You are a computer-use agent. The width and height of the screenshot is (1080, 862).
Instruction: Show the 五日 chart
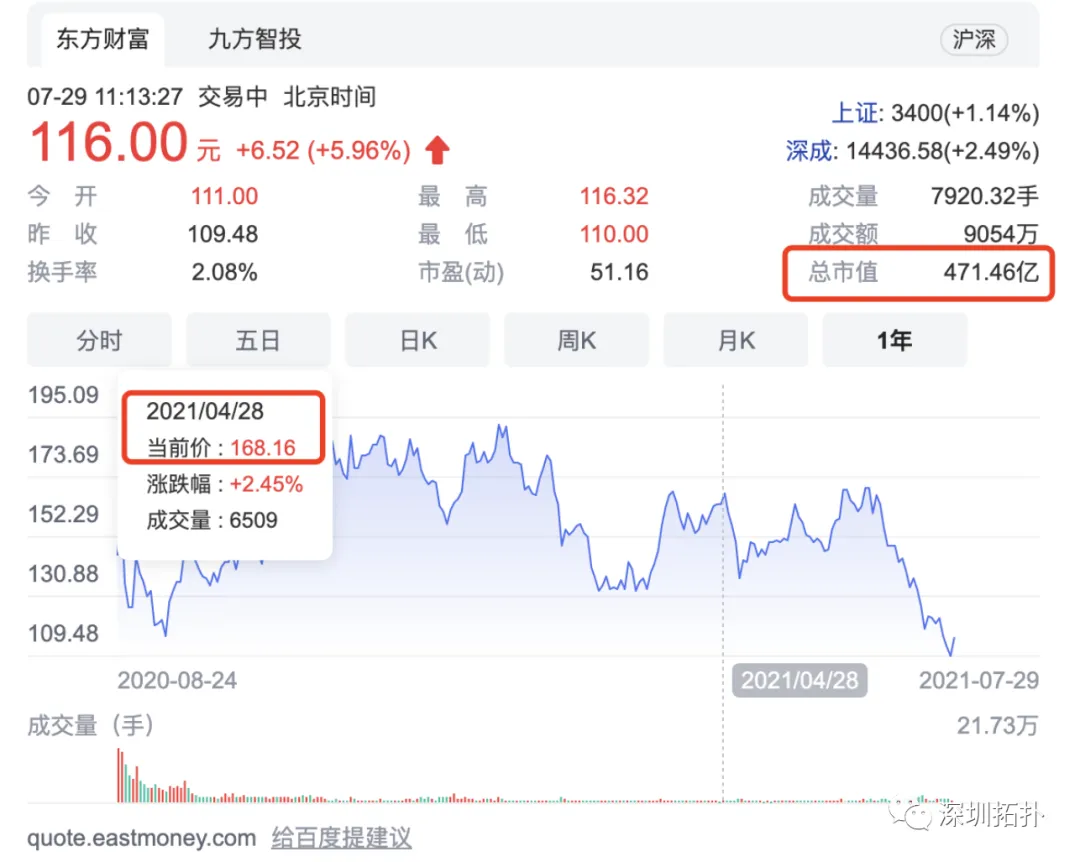click(x=258, y=341)
